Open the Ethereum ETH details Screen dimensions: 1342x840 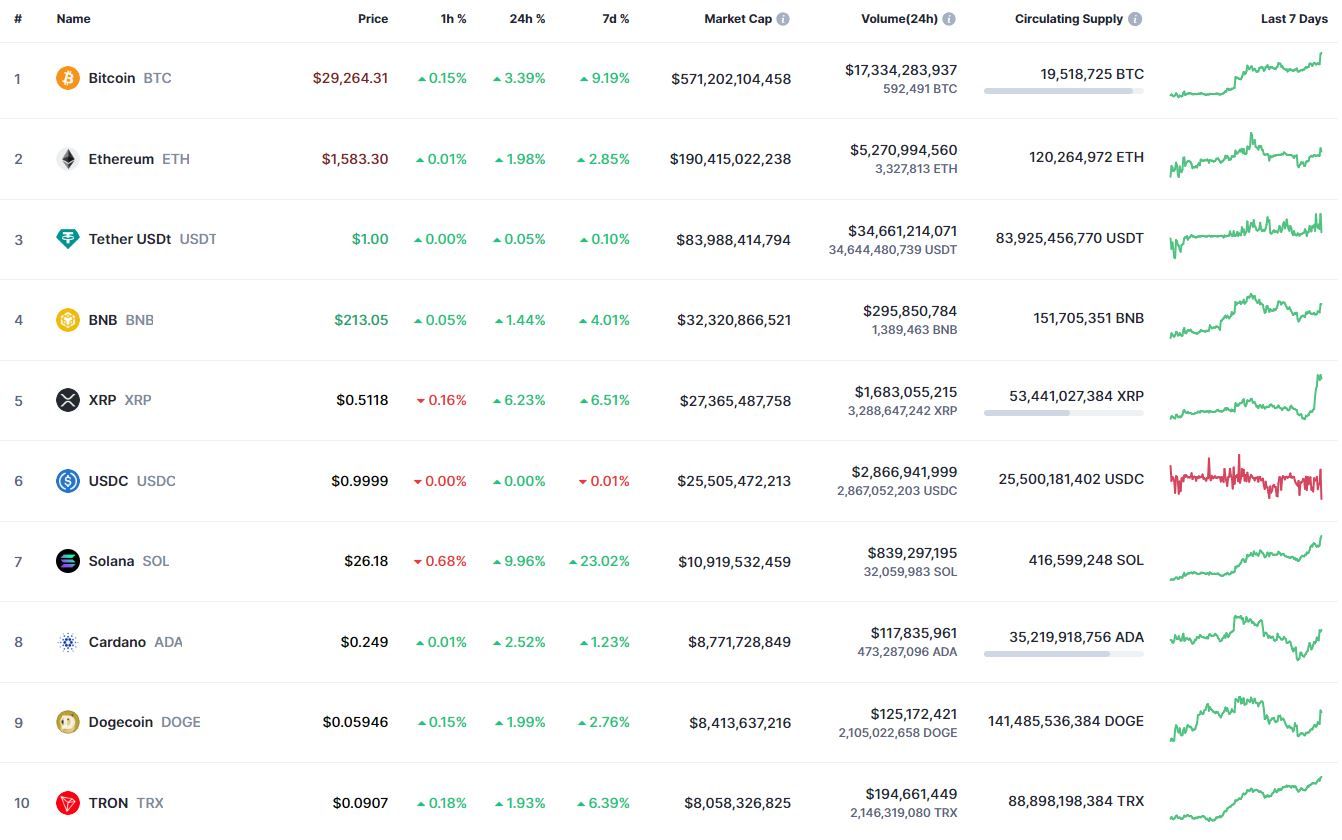[x=120, y=159]
